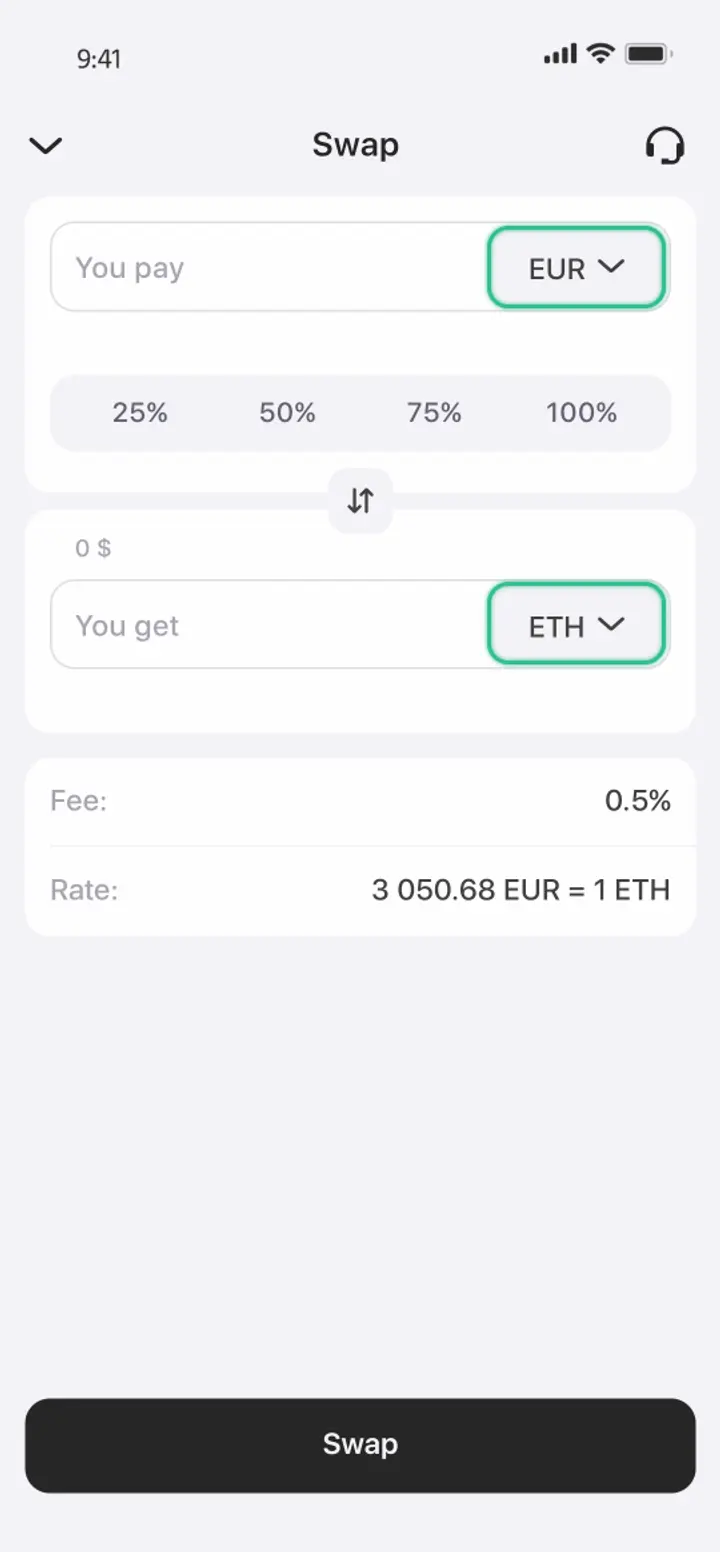Choose the 50% preset

coord(287,412)
